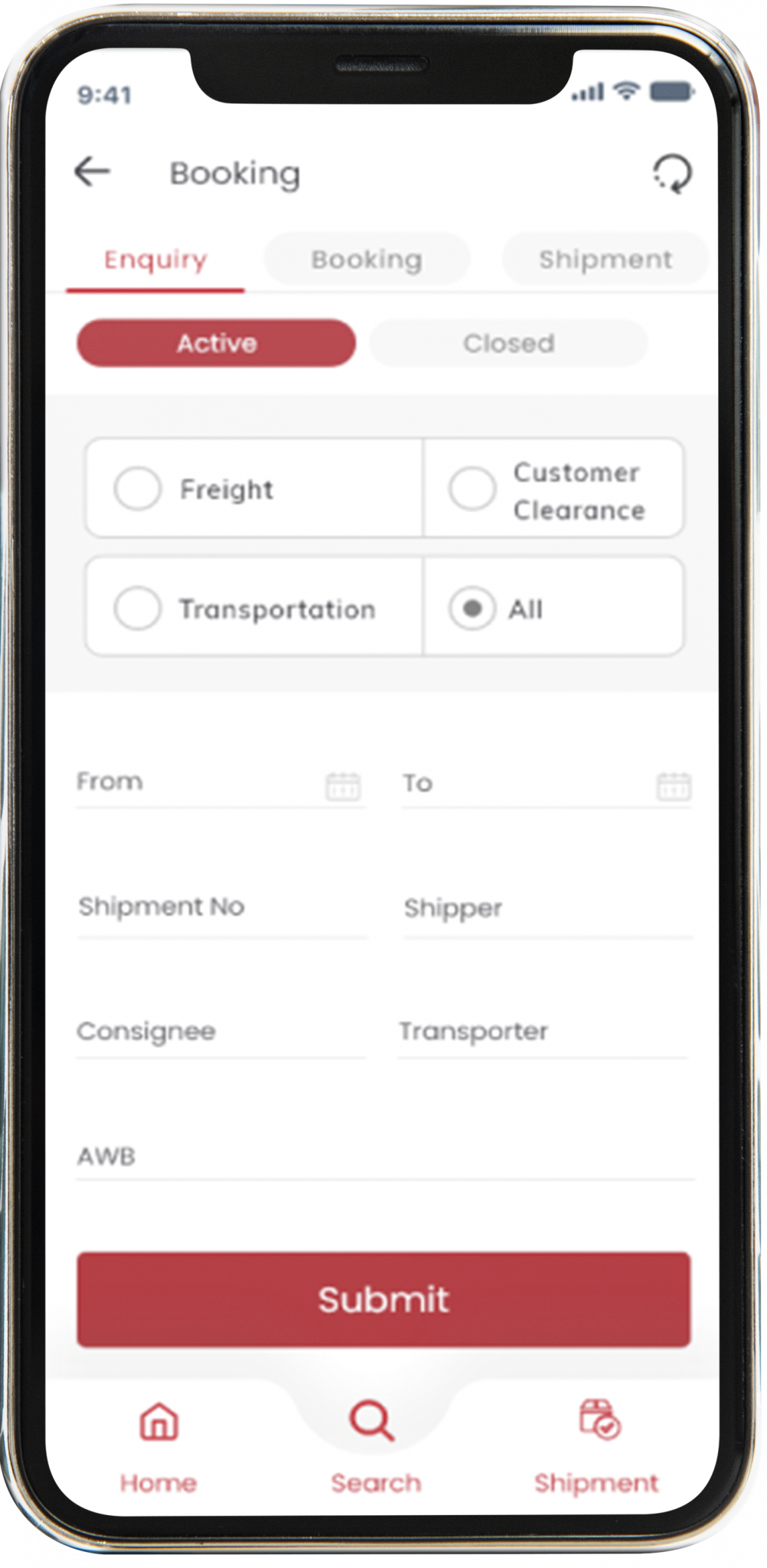Tap the refresh icon
Image resolution: width=767 pixels, height=1568 pixels.
[673, 173]
